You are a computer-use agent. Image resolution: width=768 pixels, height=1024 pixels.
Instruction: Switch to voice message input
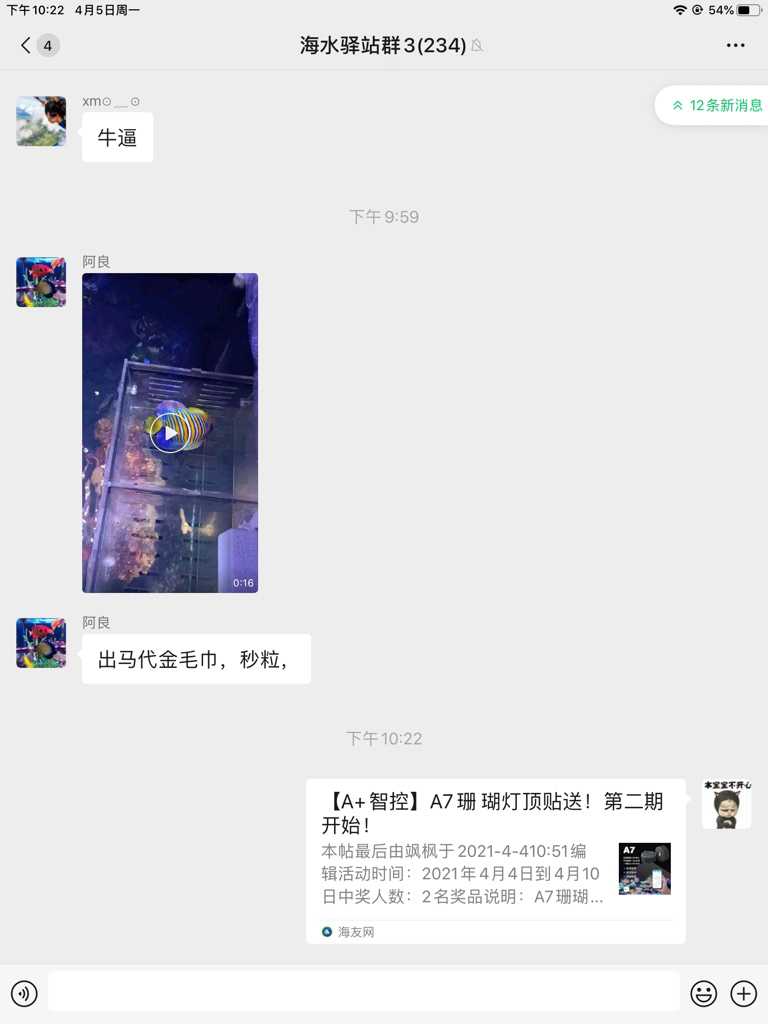pyautogui.click(x=24, y=993)
